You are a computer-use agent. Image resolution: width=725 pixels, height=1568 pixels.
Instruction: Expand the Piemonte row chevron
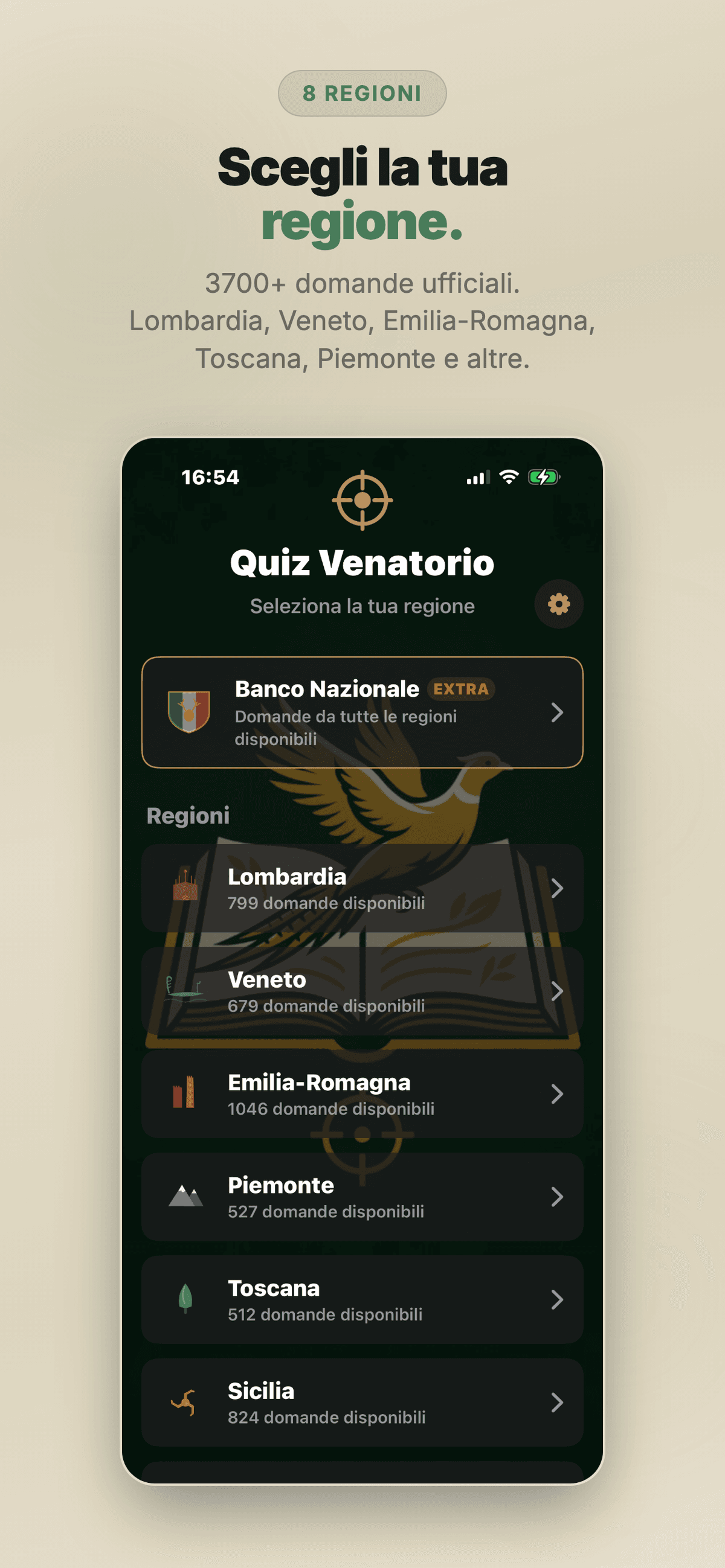(x=558, y=1197)
